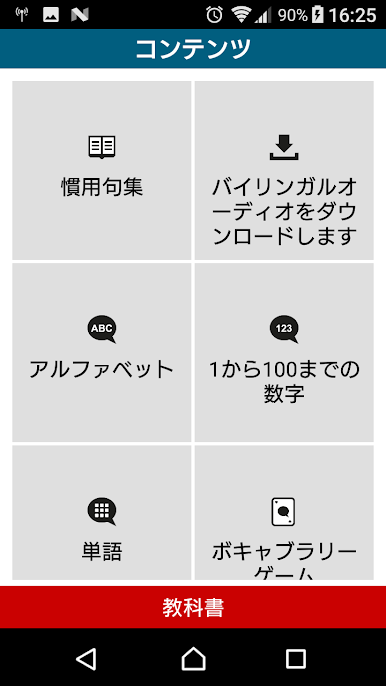This screenshot has height=686, width=386.
Task: Open the ボキャブラリーゲーム tile
Action: 284,513
